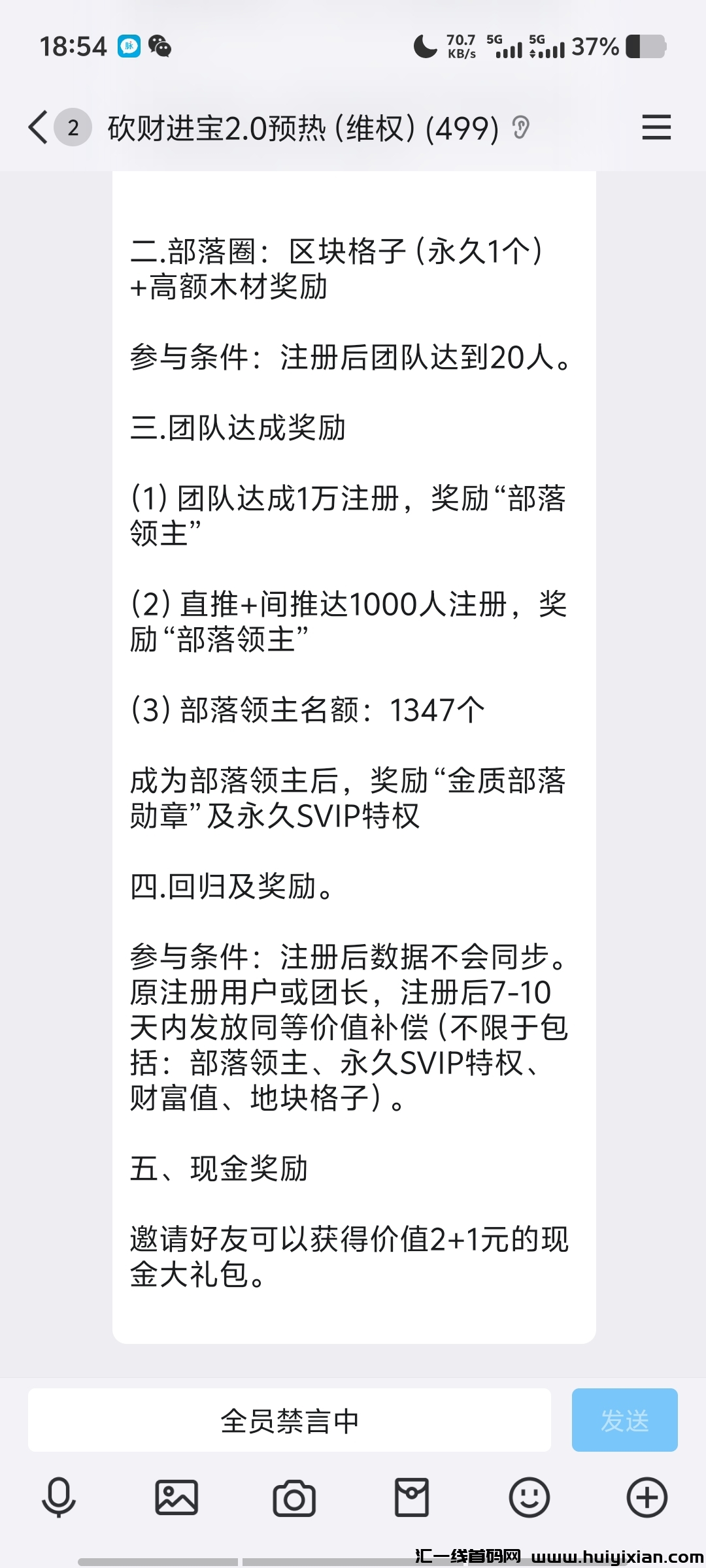
Task: Go back from the group chat
Action: (38, 127)
